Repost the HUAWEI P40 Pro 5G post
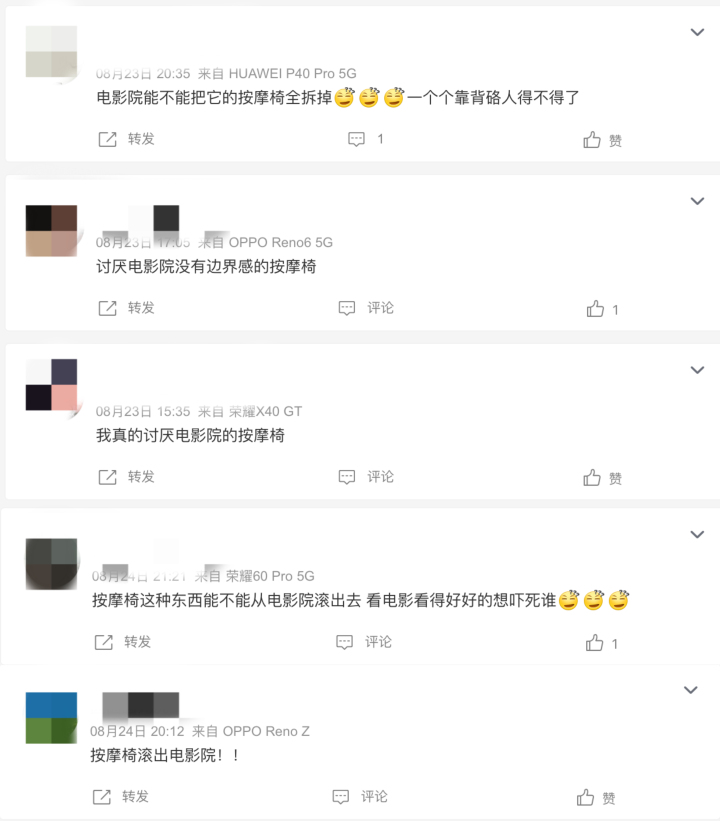Image resolution: width=720 pixels, height=821 pixels. (126, 140)
